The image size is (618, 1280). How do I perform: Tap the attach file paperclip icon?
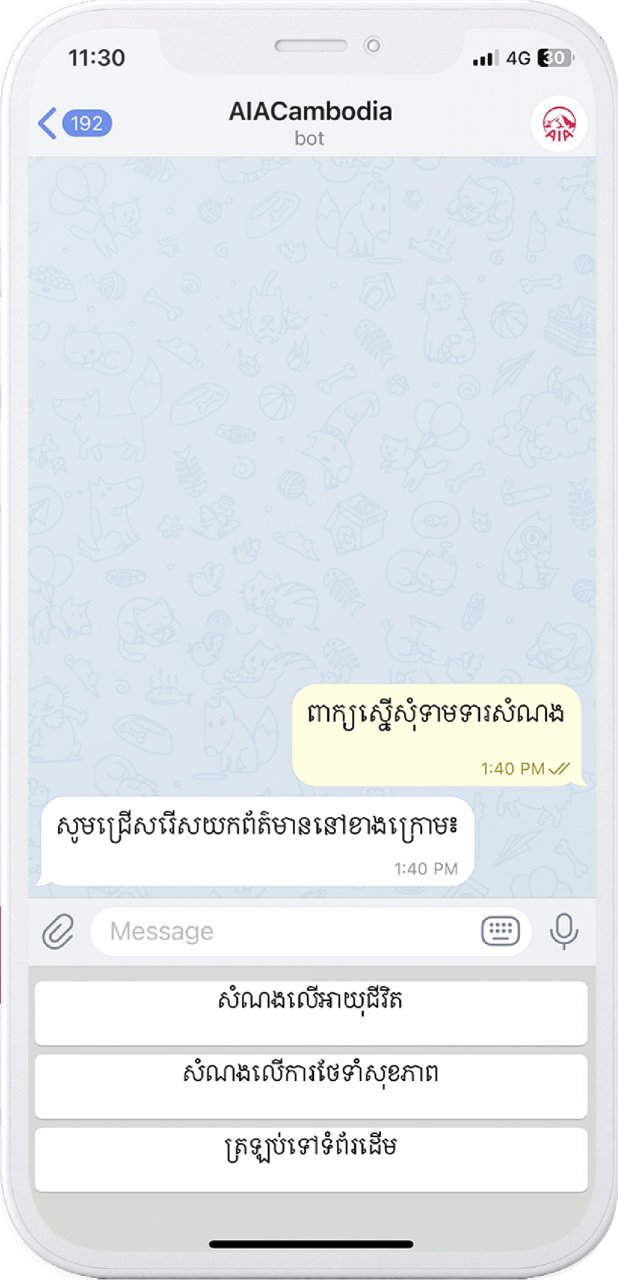pos(59,932)
